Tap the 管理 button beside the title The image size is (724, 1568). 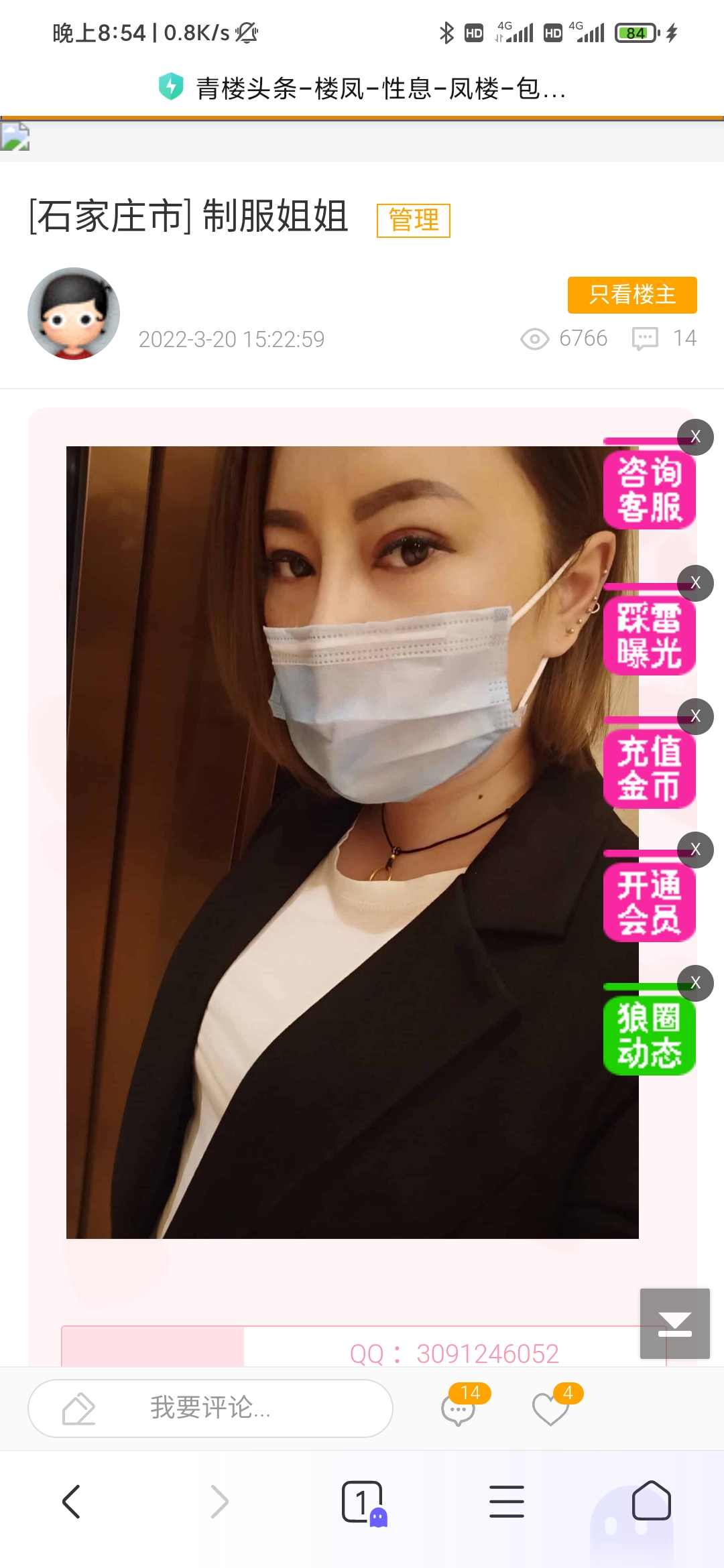[413, 220]
